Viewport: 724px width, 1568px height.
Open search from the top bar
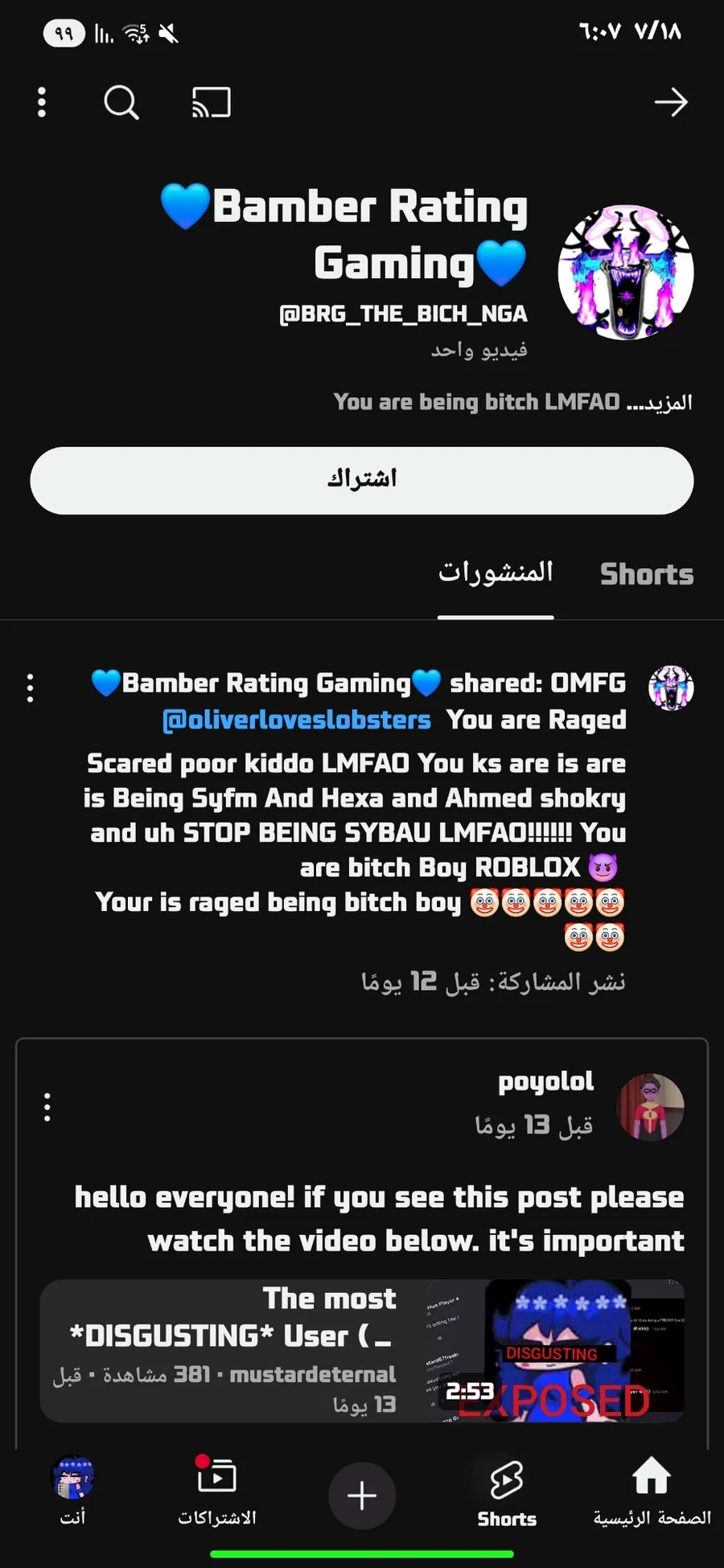pyautogui.click(x=121, y=103)
